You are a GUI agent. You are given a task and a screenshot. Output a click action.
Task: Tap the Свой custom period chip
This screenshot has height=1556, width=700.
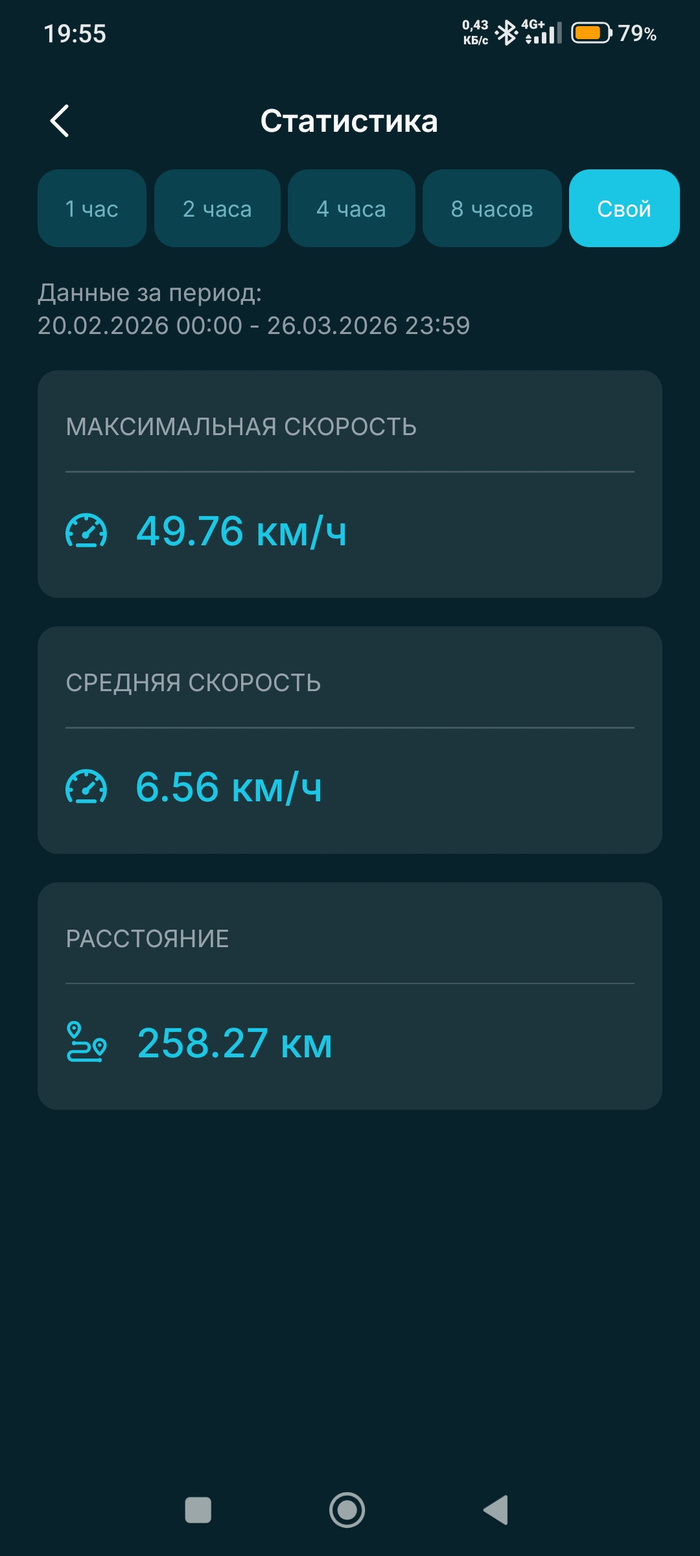(624, 208)
